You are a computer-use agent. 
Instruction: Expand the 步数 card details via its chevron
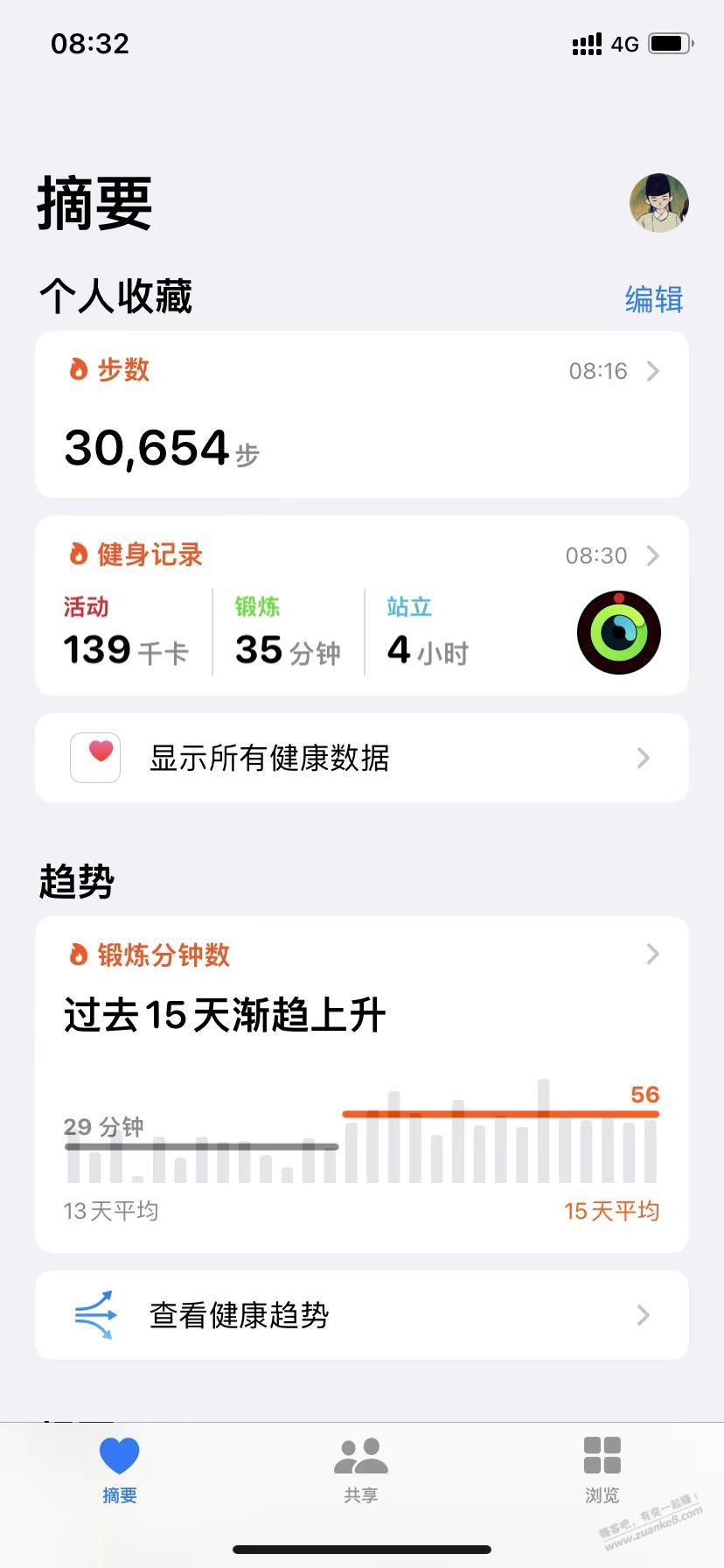click(653, 370)
